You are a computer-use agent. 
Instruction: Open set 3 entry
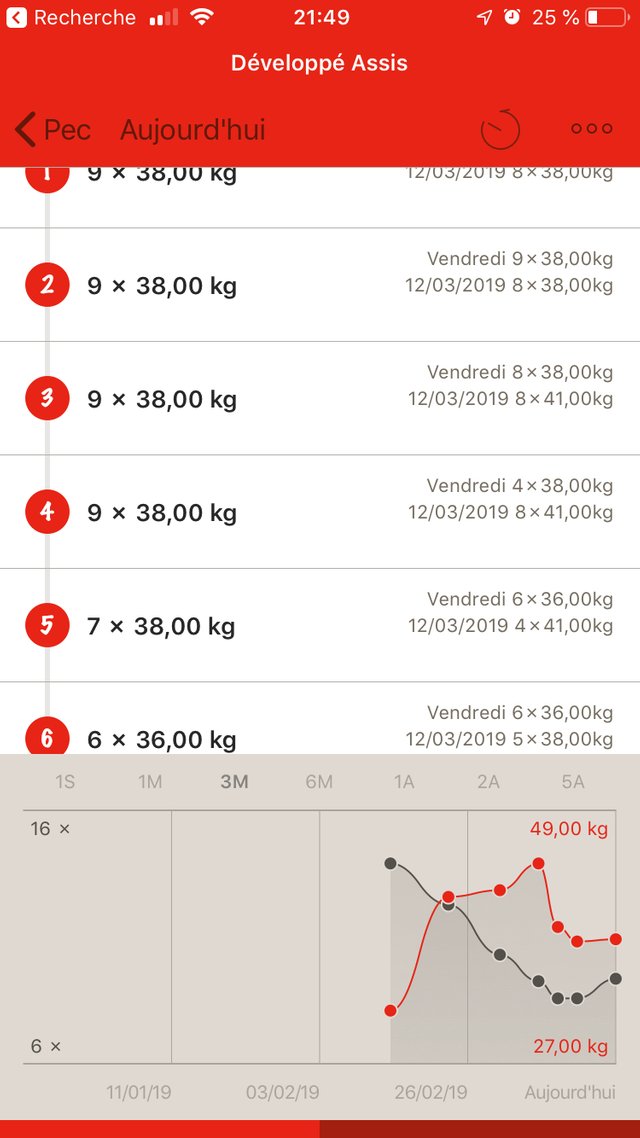[x=320, y=398]
